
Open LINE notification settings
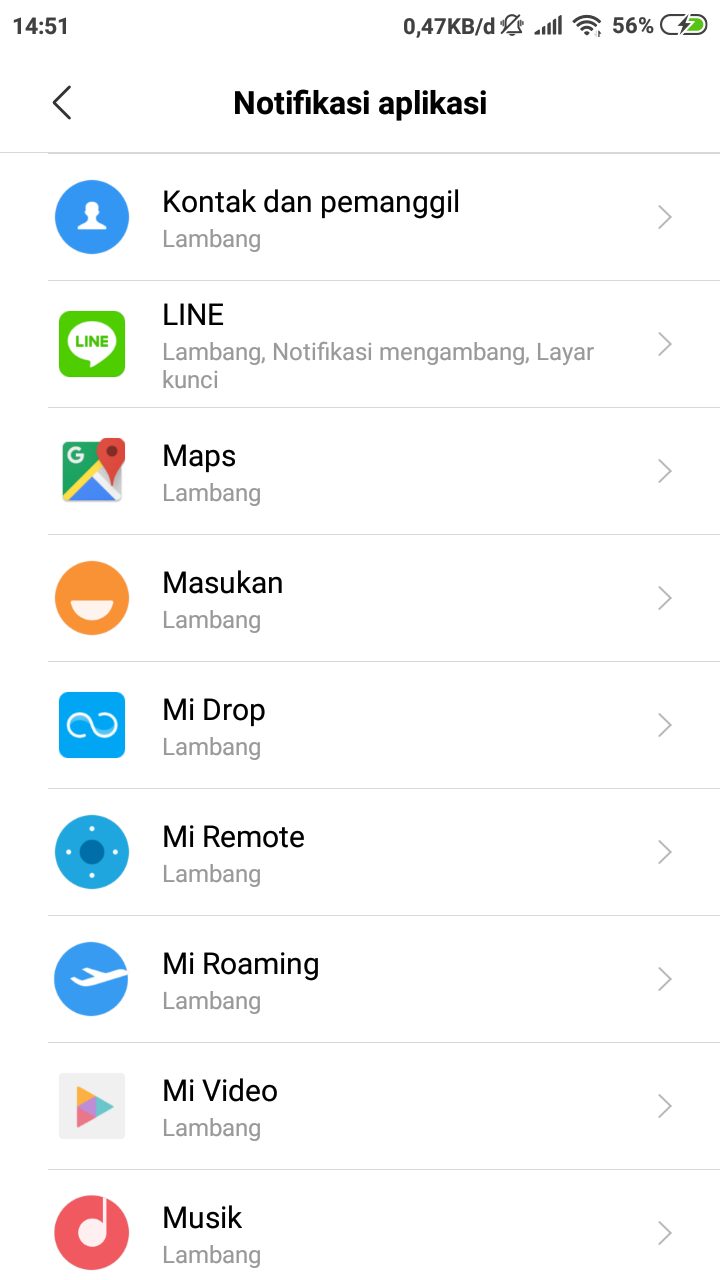(360, 344)
